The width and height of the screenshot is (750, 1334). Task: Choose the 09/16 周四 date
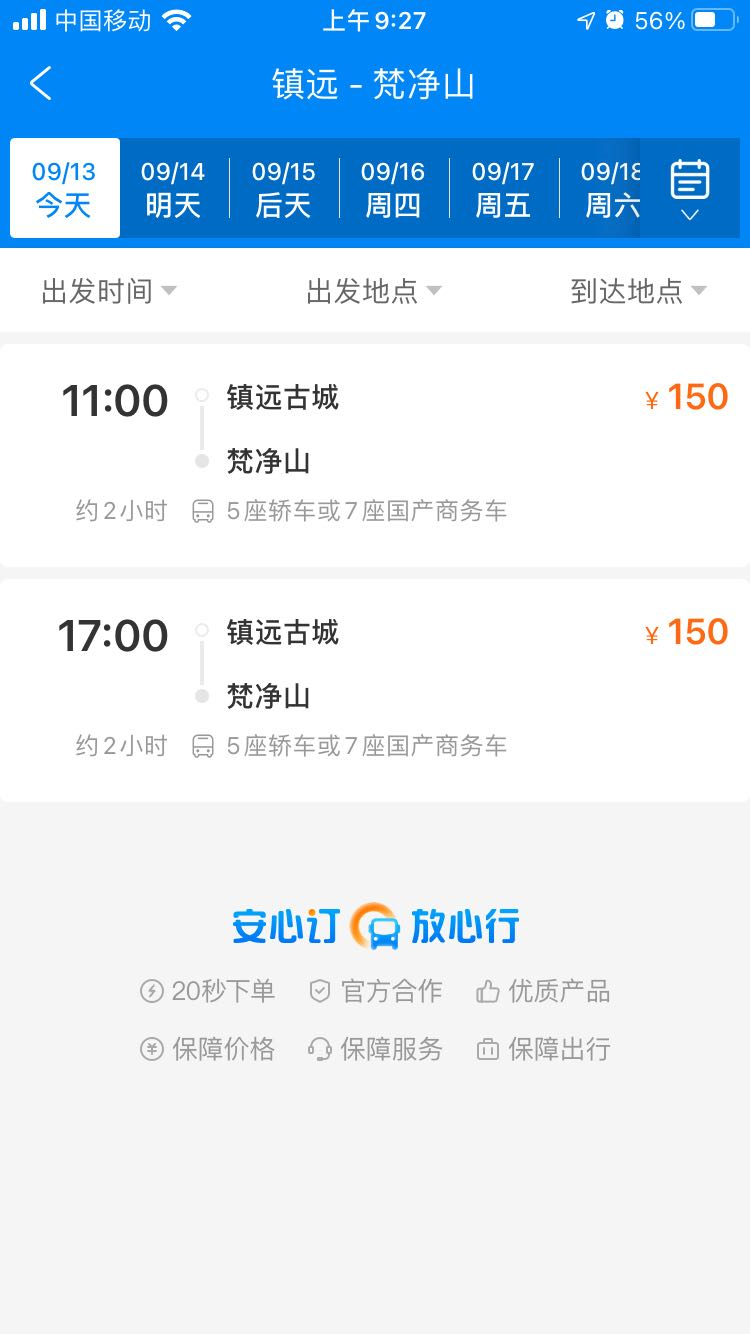393,188
